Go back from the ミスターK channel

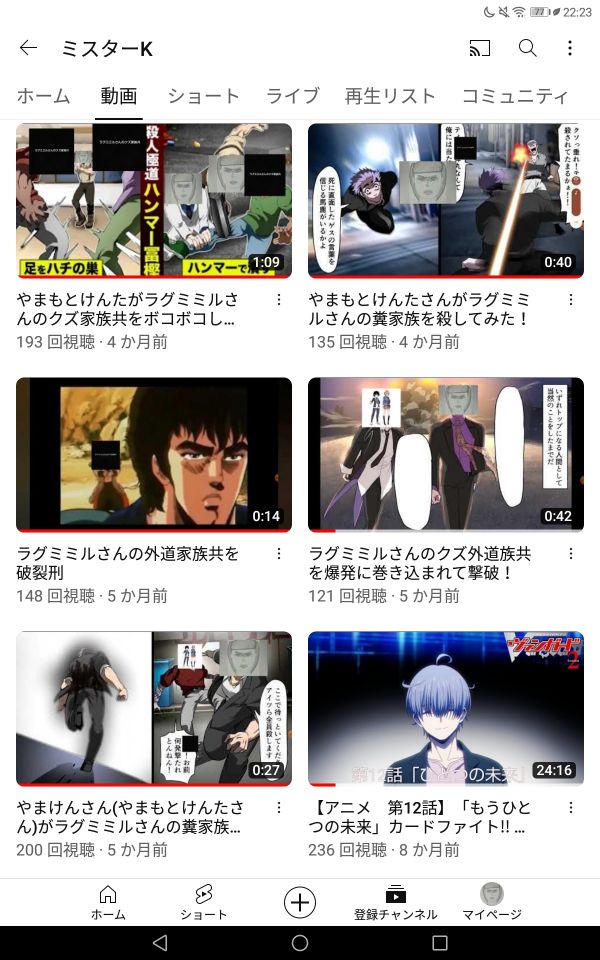28,48
